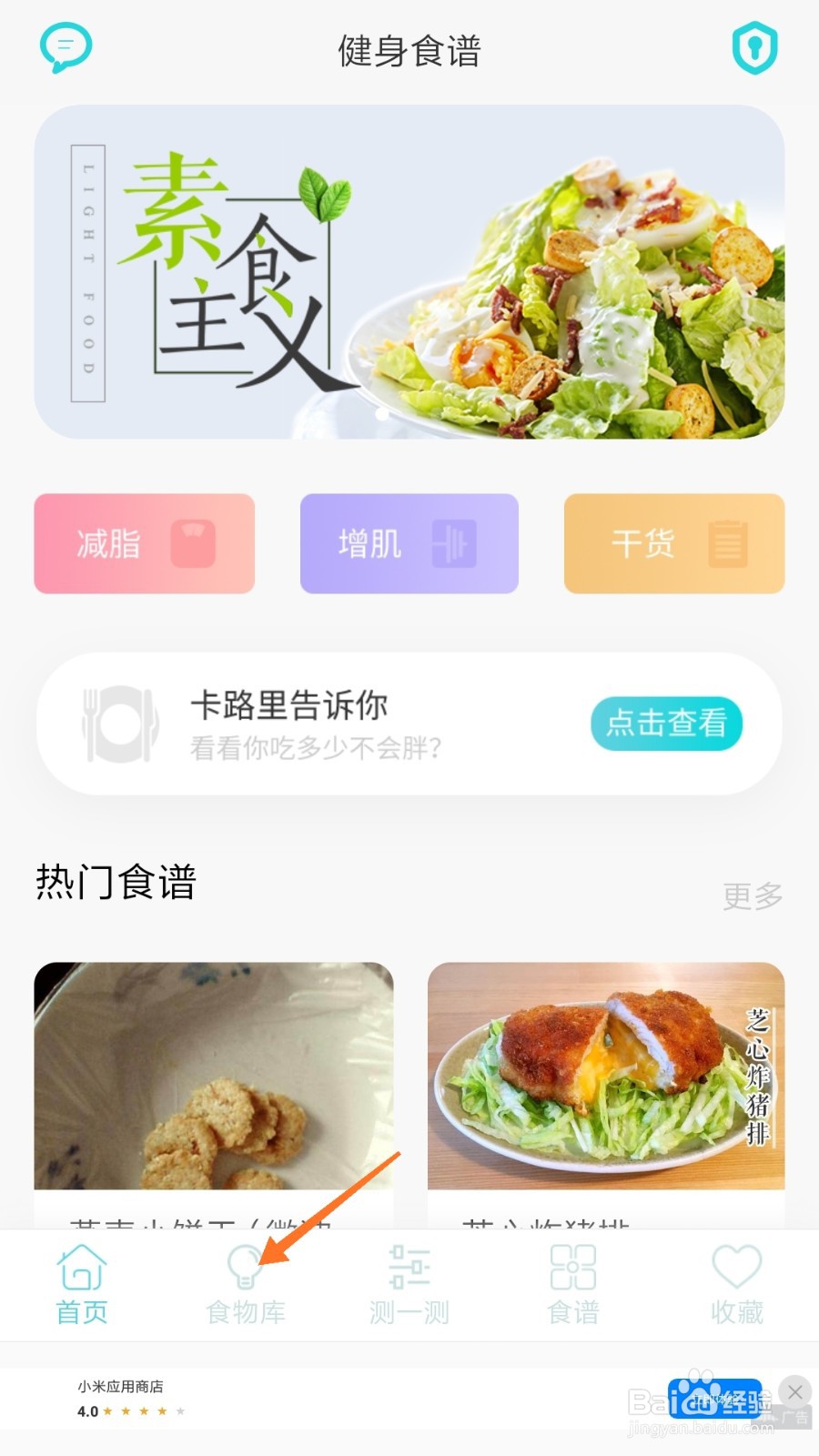Close the bottom advertisement banner

(795, 1392)
